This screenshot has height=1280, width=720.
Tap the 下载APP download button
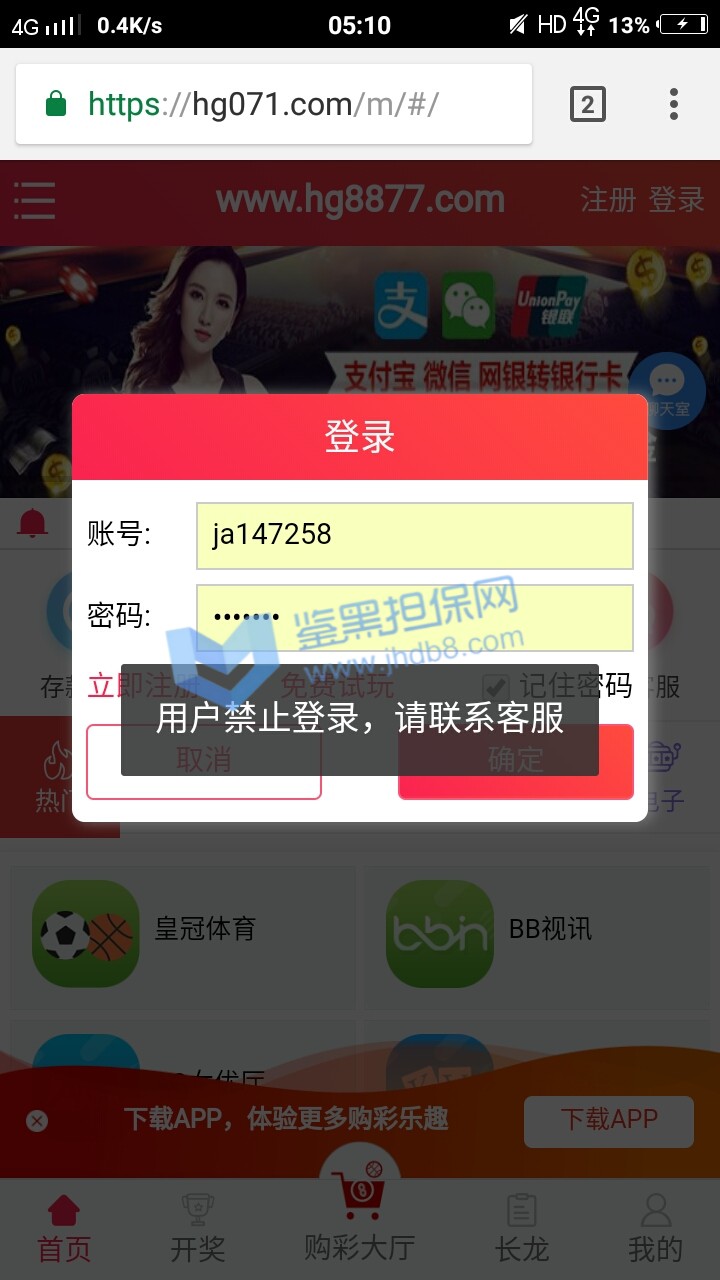tap(608, 1120)
